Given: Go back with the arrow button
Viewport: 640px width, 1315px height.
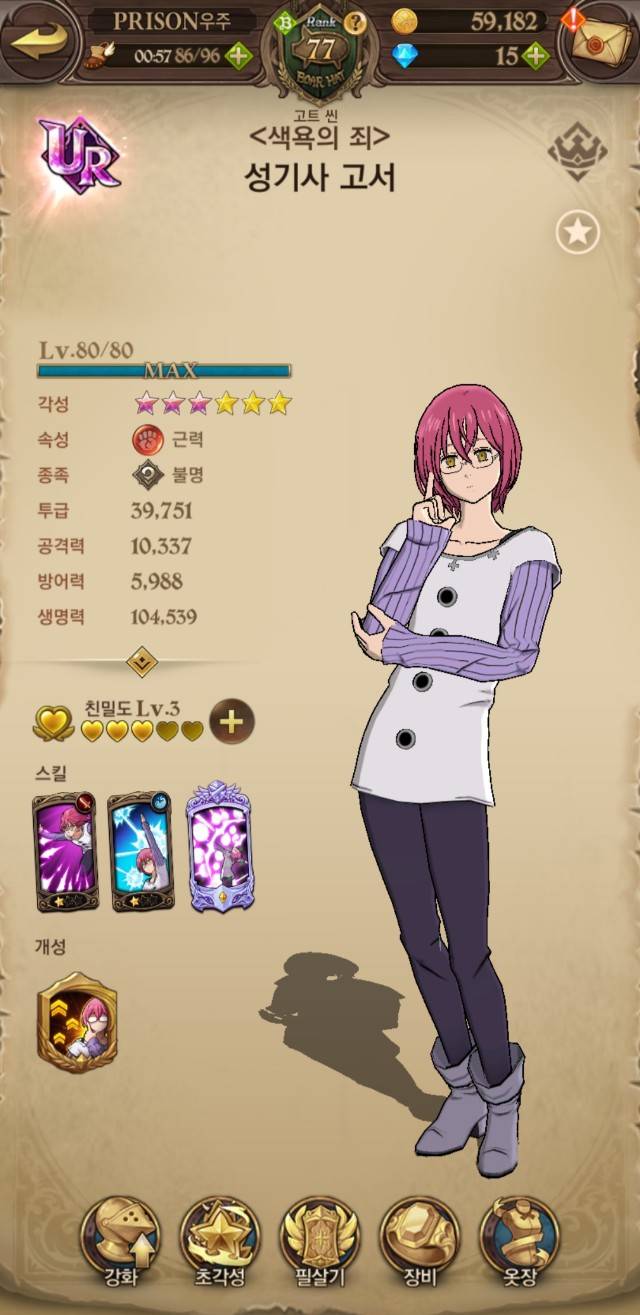Looking at the screenshot, I should pos(40,43).
